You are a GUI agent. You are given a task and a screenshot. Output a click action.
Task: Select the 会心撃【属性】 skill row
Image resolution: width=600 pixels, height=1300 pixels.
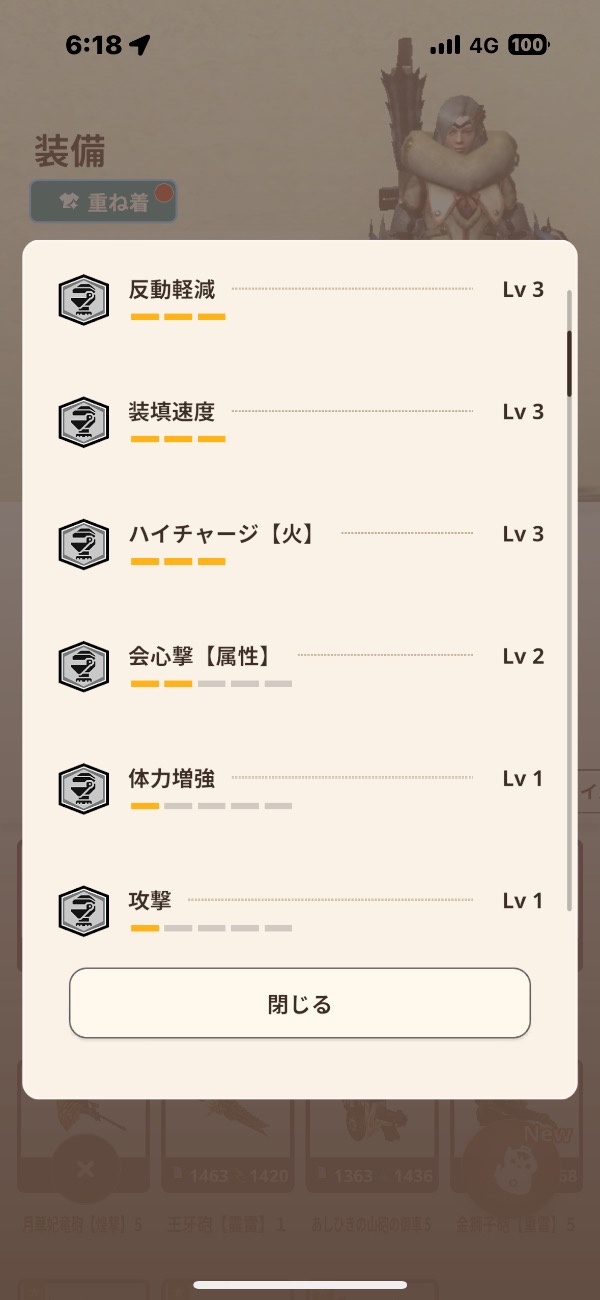pos(300,665)
